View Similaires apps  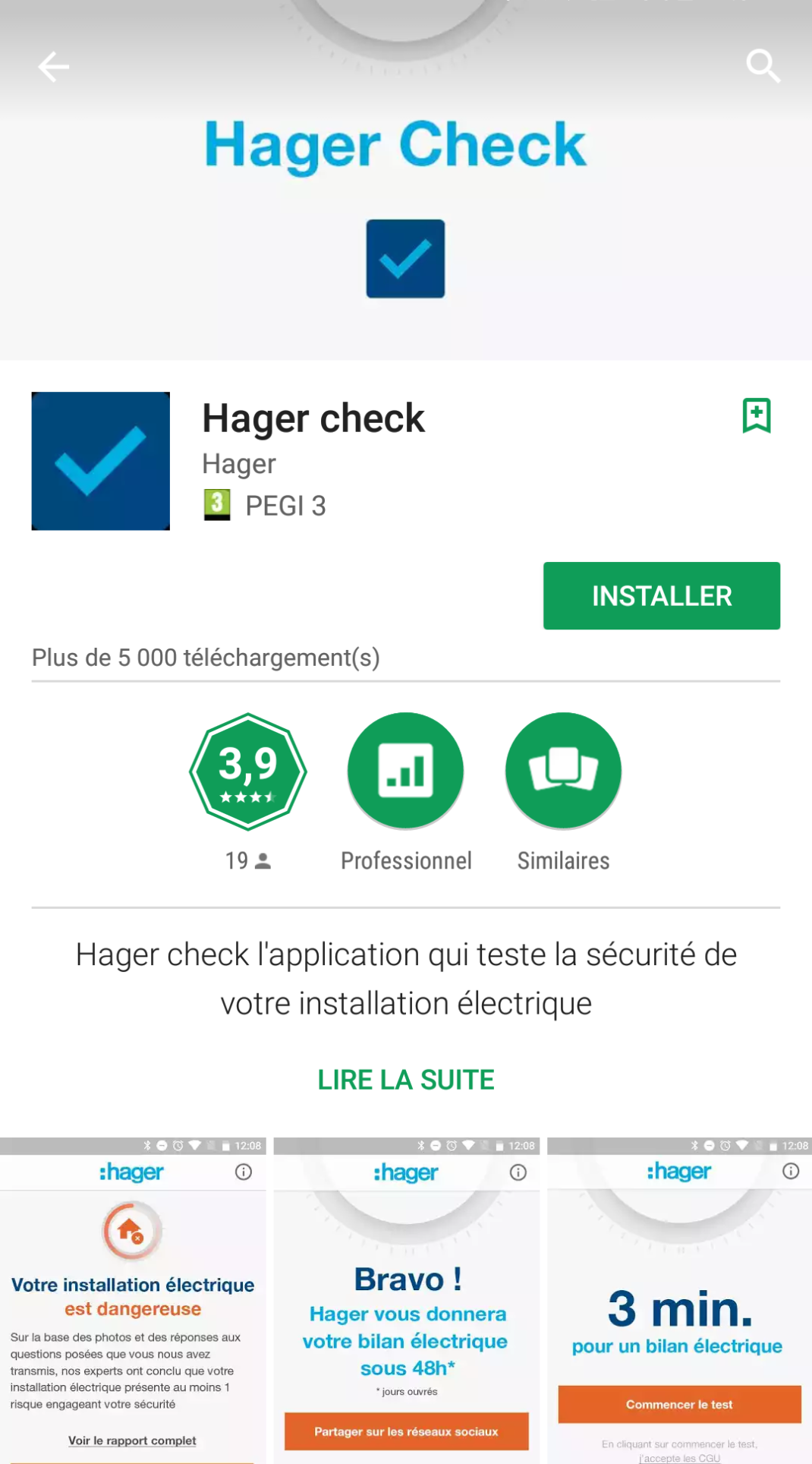(x=563, y=771)
